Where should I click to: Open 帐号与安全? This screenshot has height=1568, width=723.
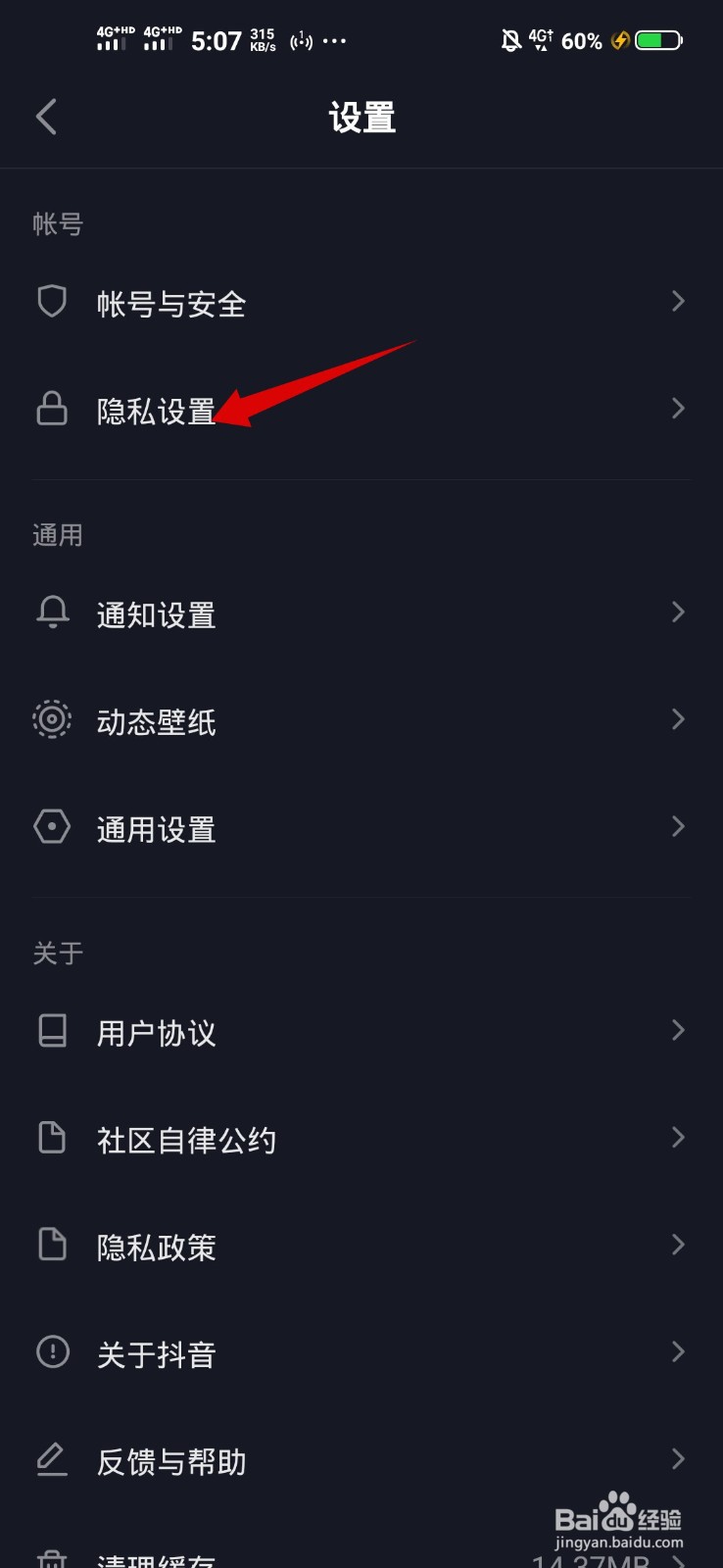361,303
